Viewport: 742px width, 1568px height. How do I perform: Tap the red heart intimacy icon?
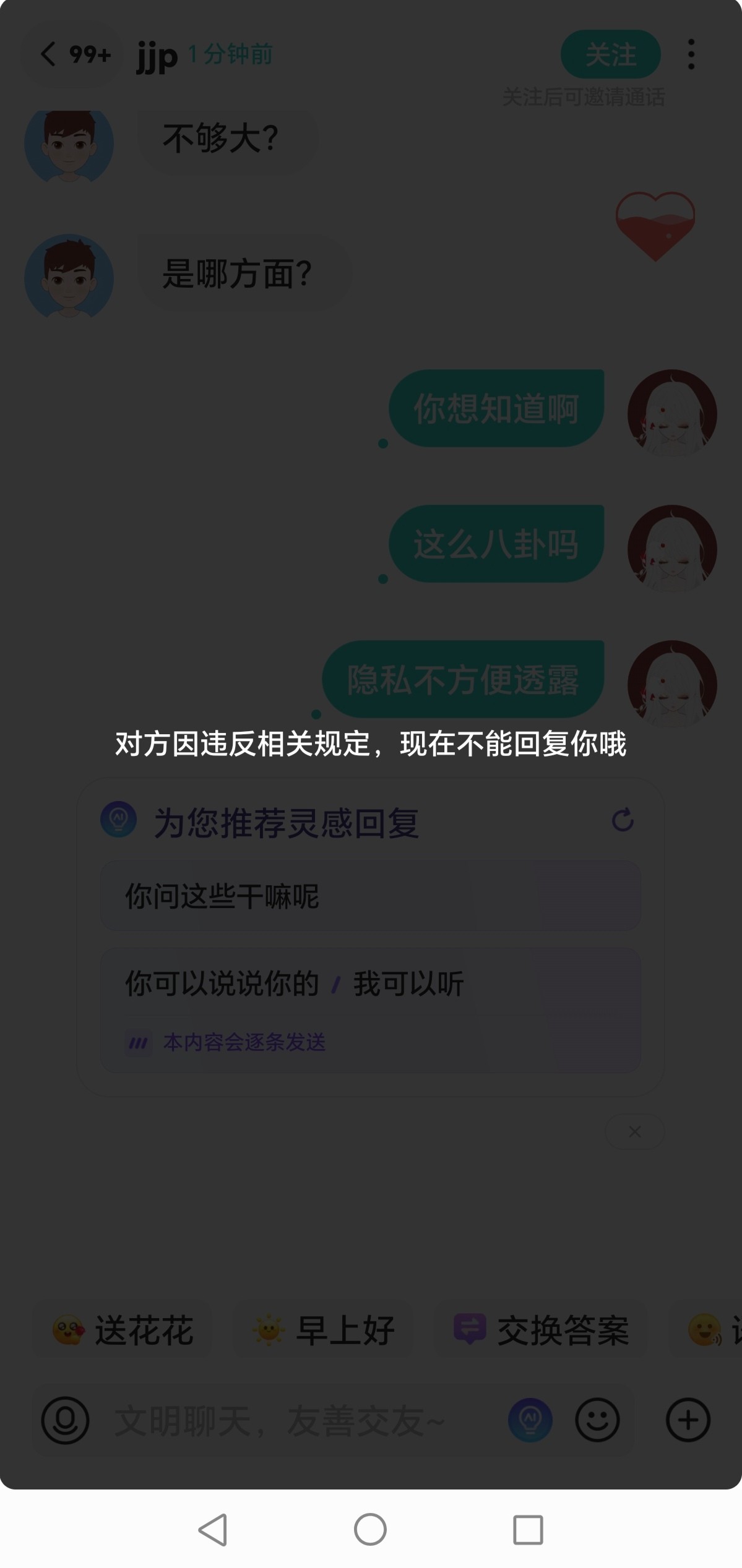pos(655,226)
